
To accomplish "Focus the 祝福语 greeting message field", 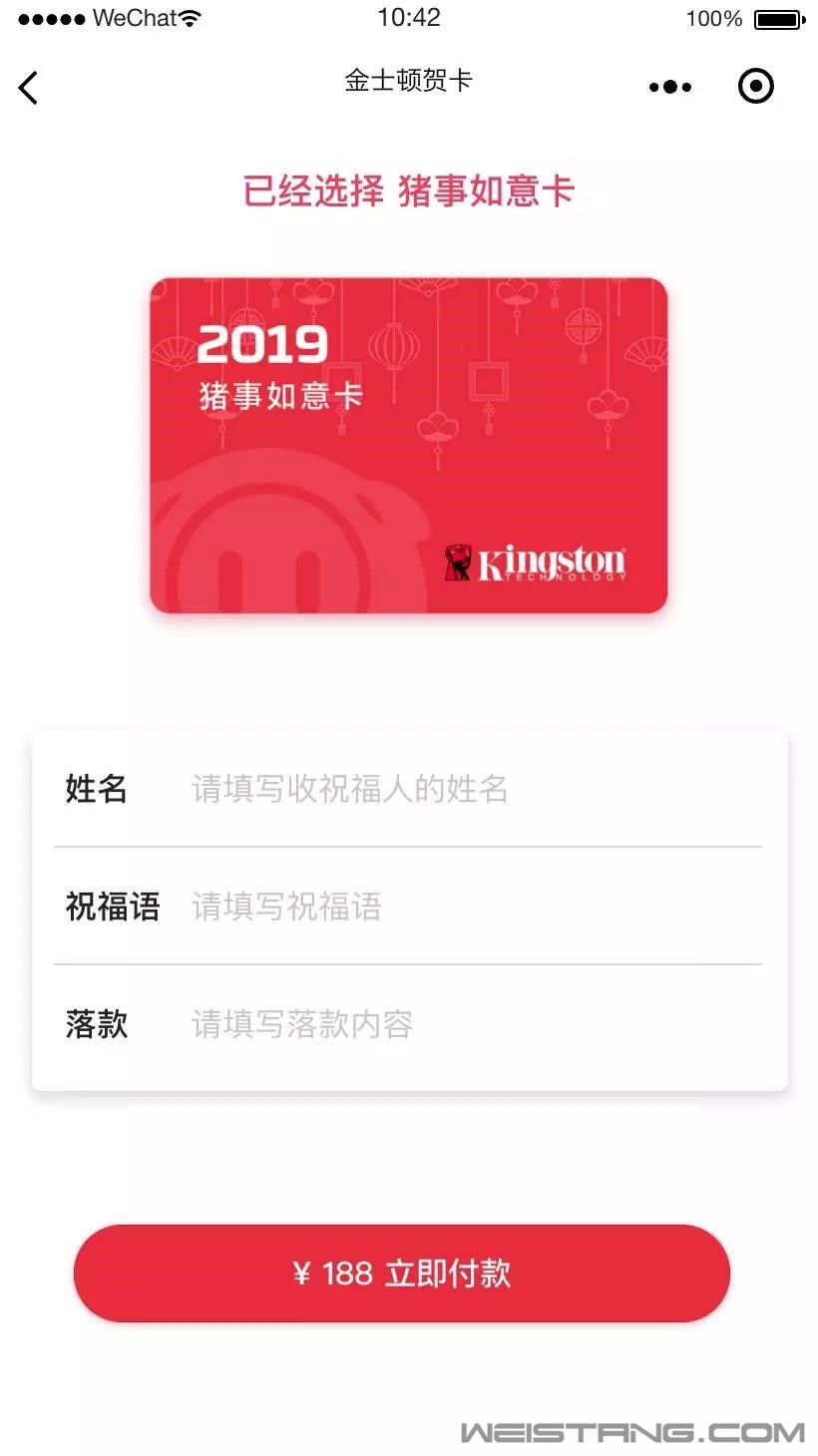I will pyautogui.click(x=469, y=907).
